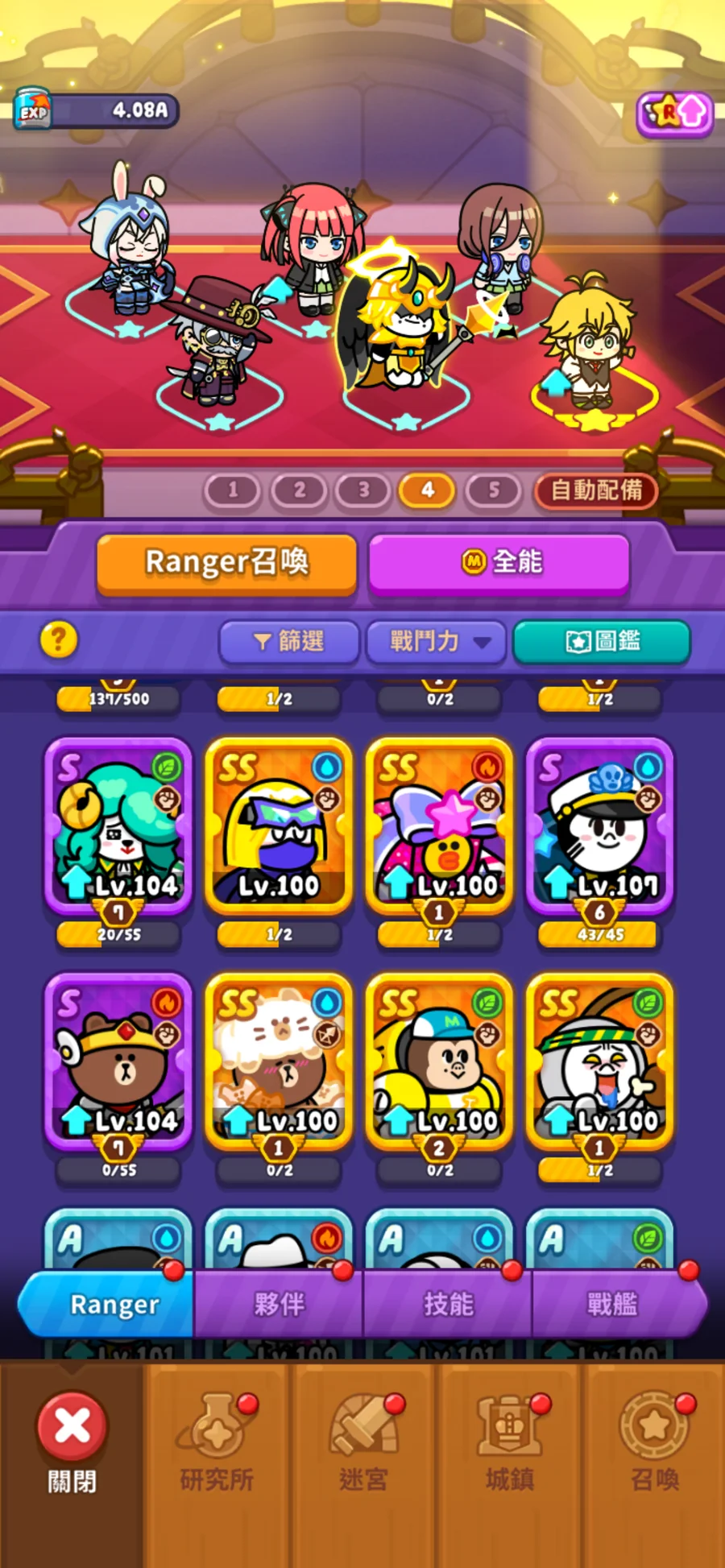Open the yellow question mark help
The width and height of the screenshot is (725, 1568).
coord(59,640)
